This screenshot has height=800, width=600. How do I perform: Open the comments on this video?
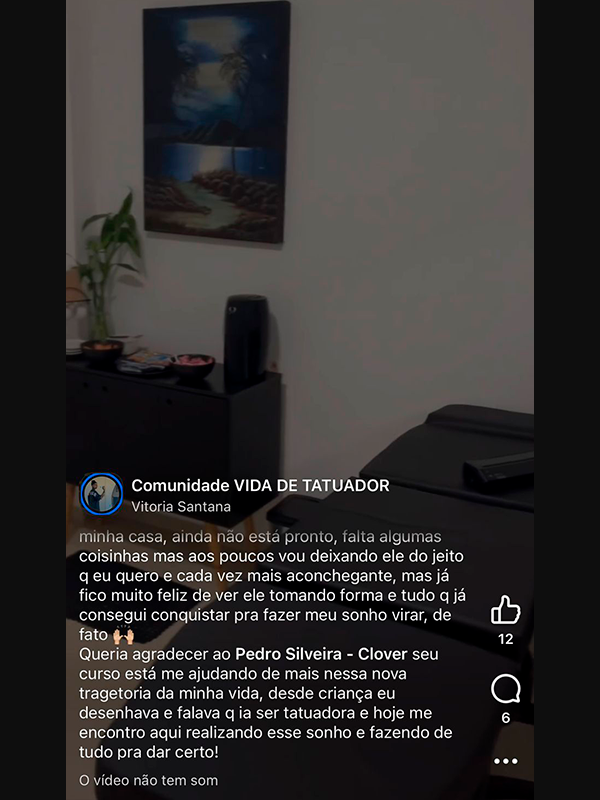506,689
